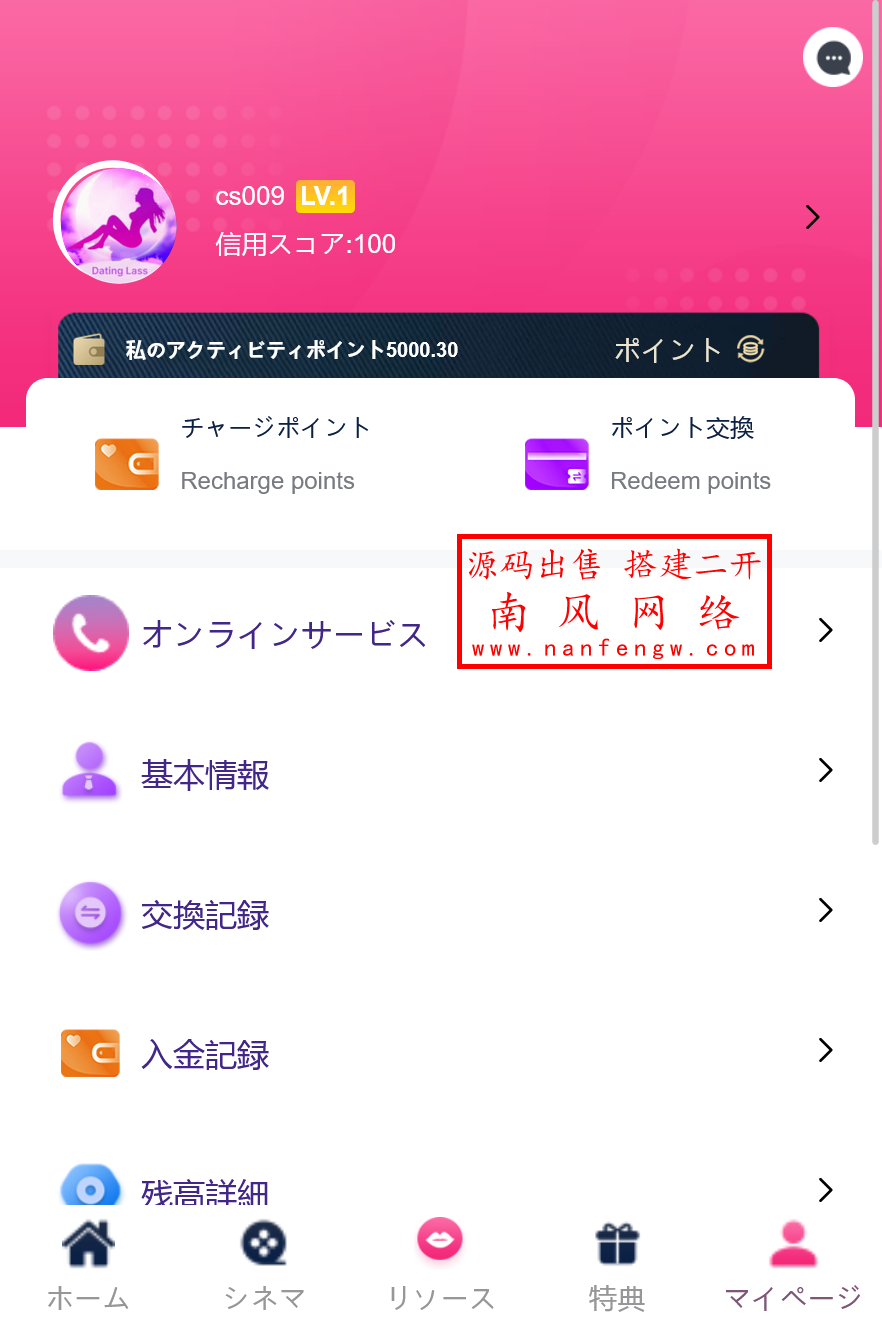
Task: Open チャージポイント Recharge points
Action: pos(235,455)
